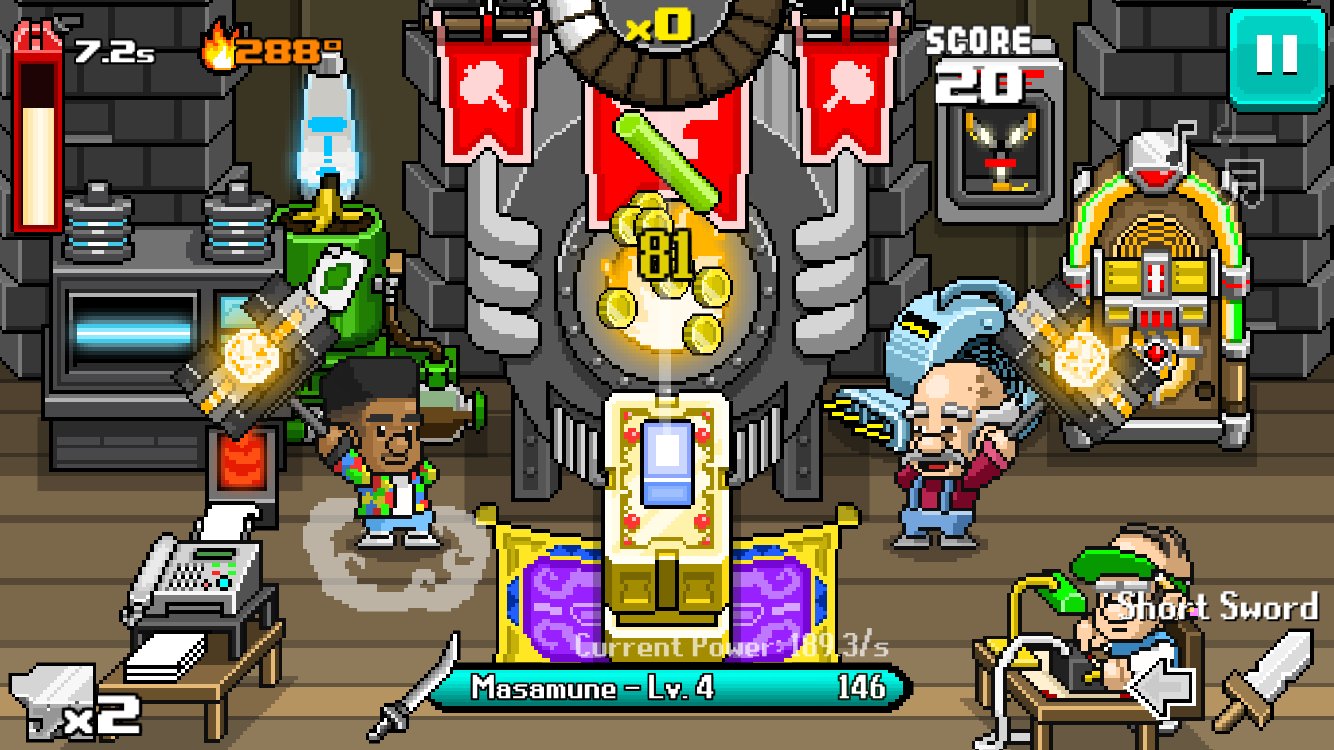The image size is (1334, 750).
Task: Tap the jukebox music player
Action: [1159, 300]
